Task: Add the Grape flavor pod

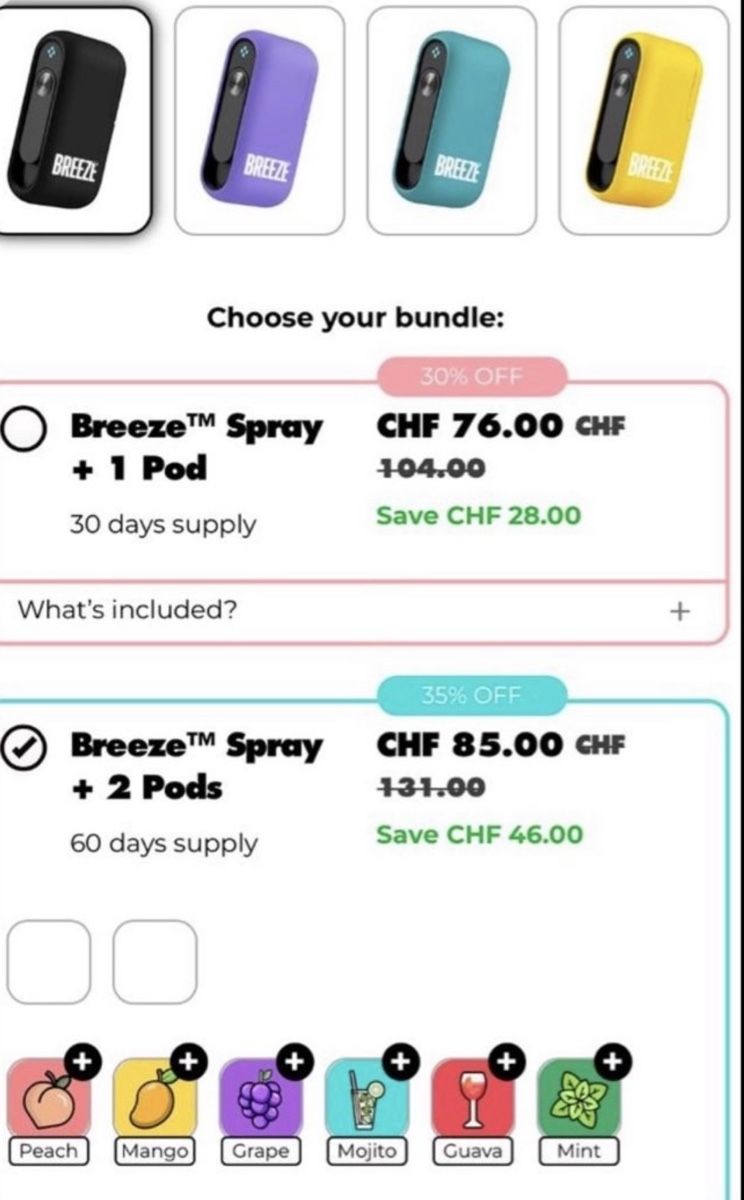Action: 261,1098
